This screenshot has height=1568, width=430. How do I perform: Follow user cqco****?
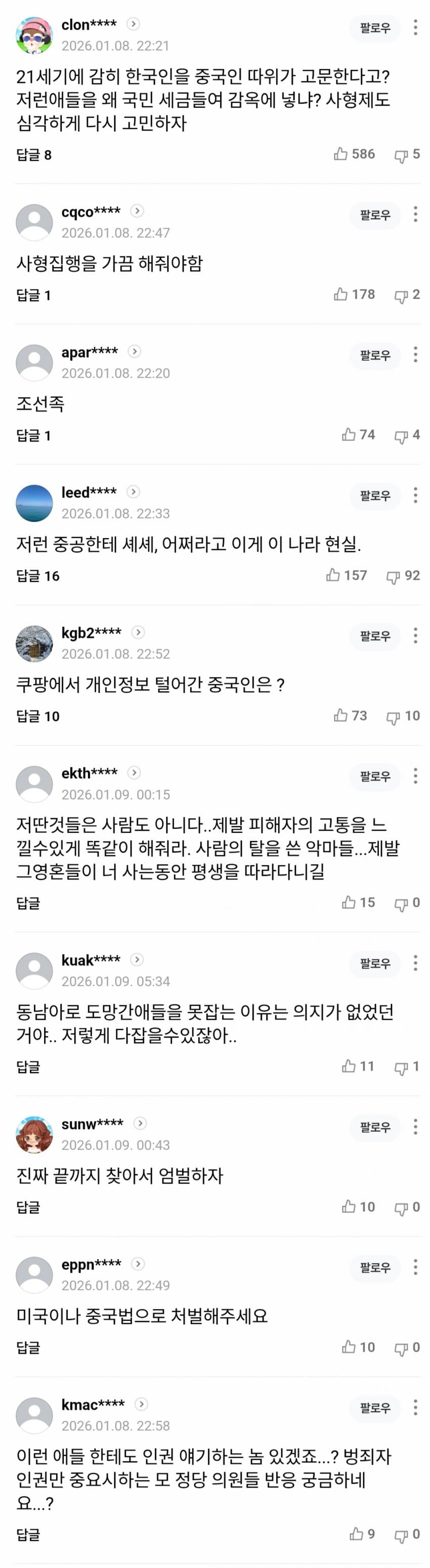point(374,215)
